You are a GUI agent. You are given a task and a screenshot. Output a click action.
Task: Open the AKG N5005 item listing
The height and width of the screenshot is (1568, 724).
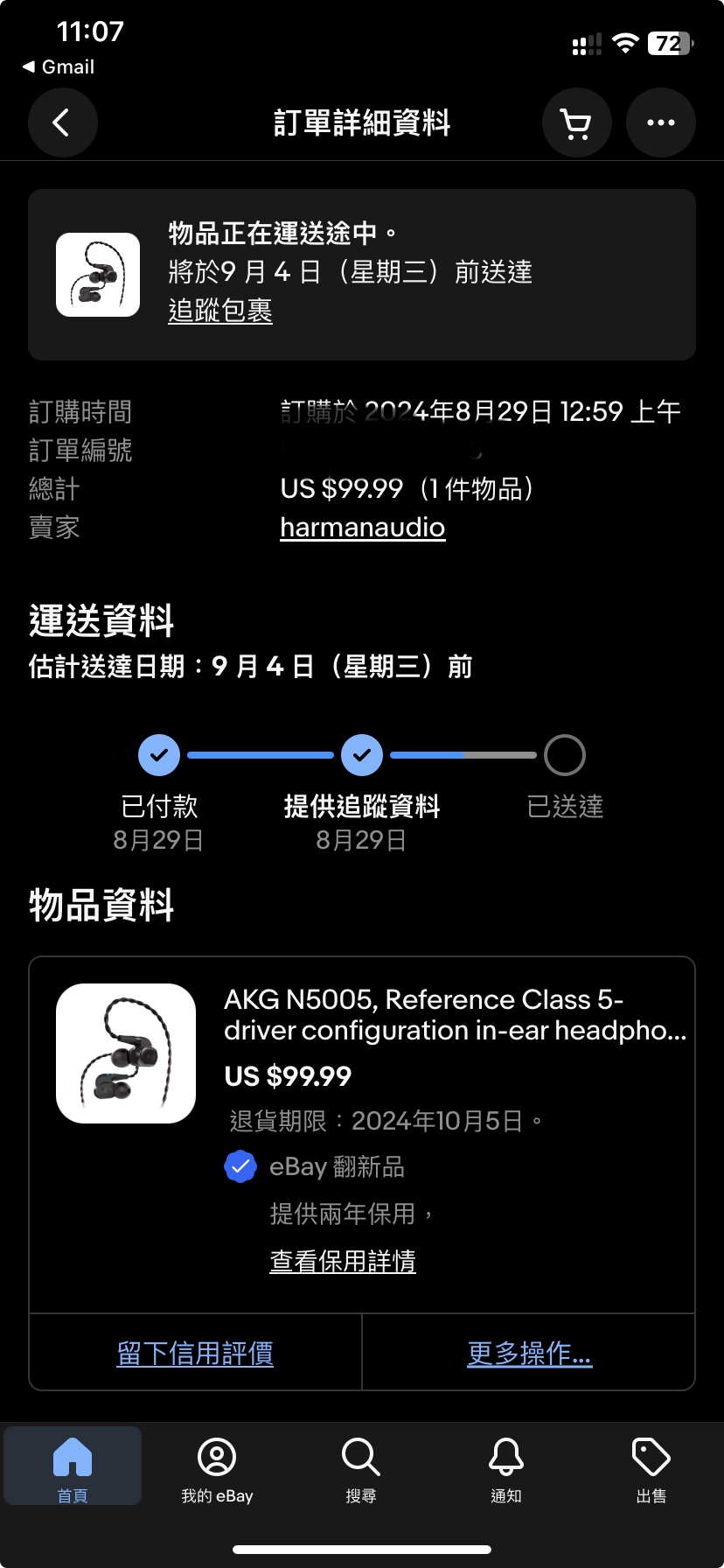pyautogui.click(x=455, y=1015)
